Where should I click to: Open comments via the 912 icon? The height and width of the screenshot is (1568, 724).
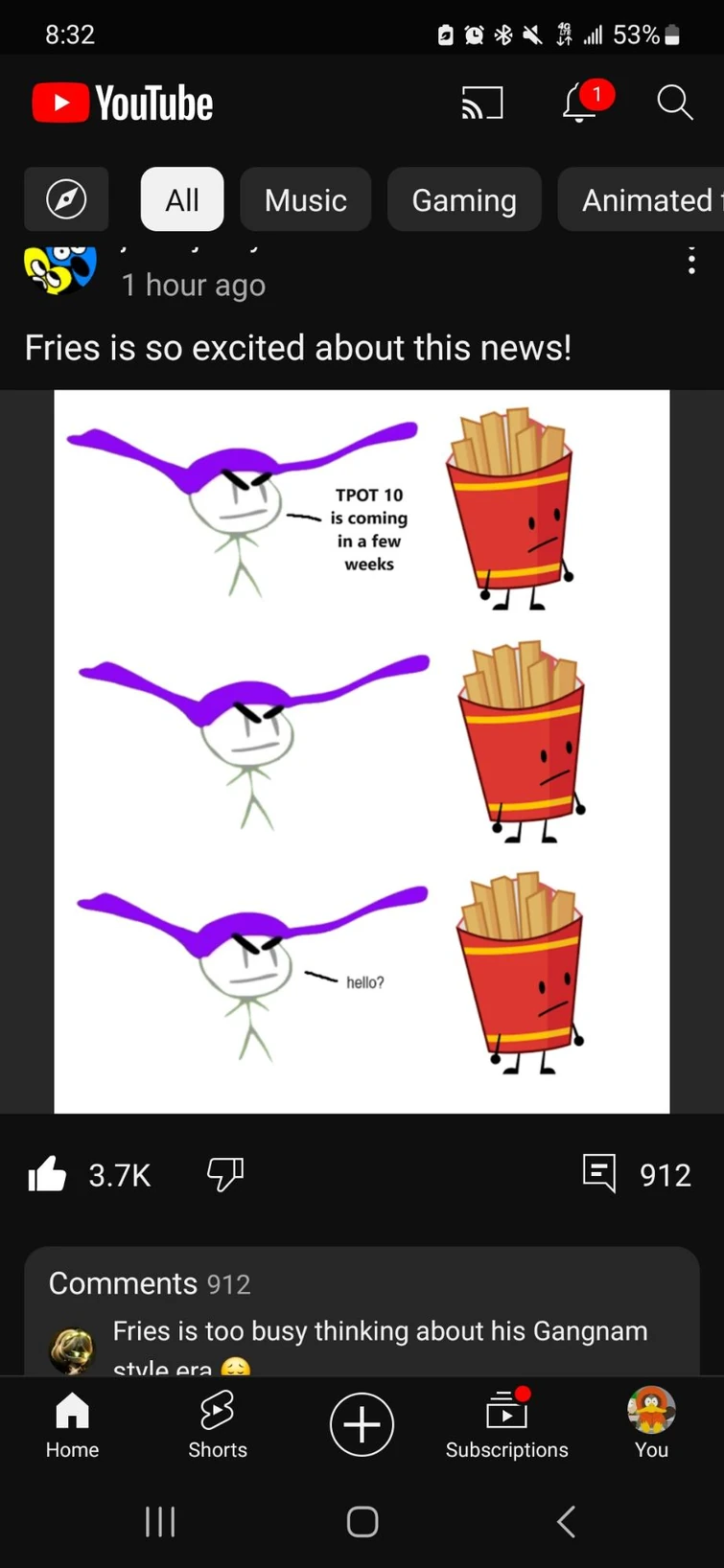600,1174
